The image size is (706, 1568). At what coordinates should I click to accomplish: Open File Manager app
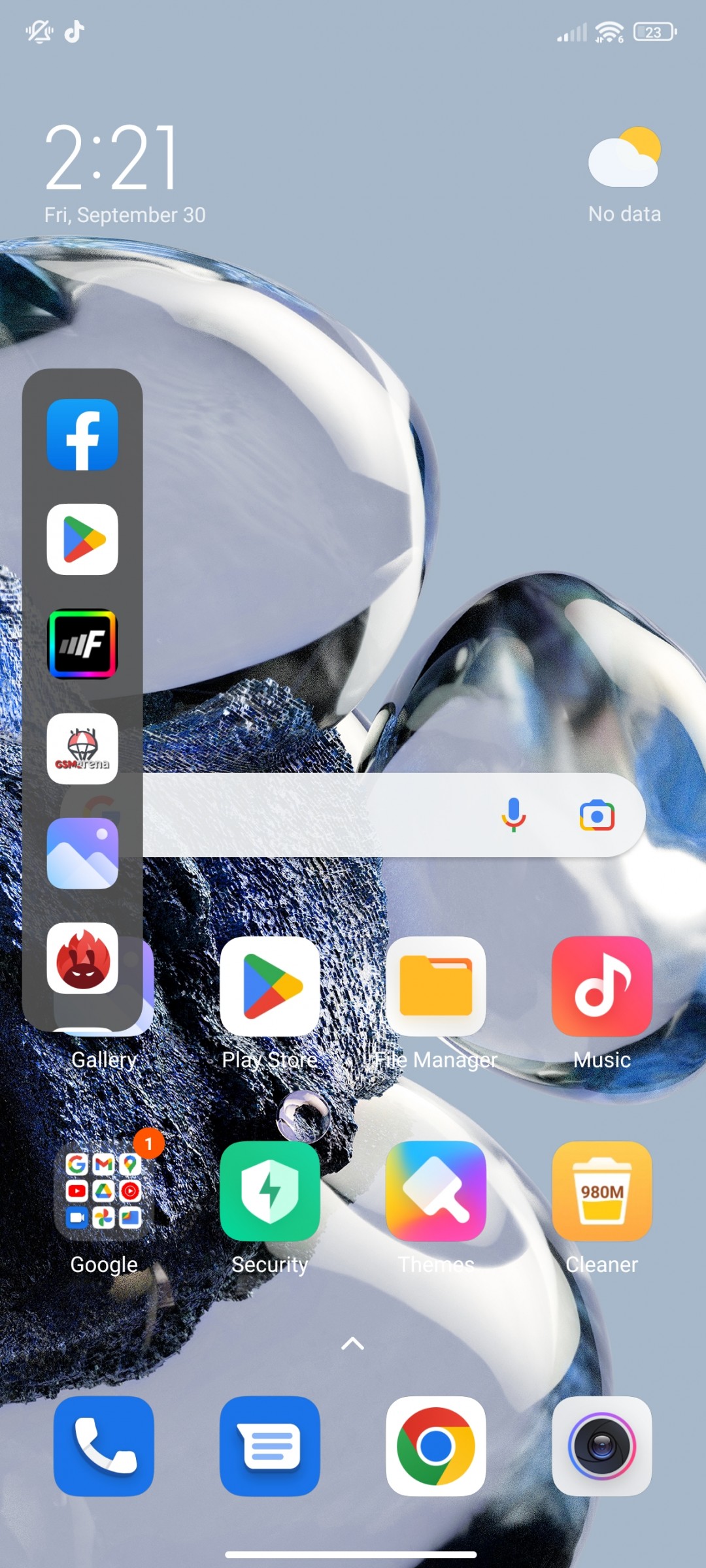(x=436, y=986)
